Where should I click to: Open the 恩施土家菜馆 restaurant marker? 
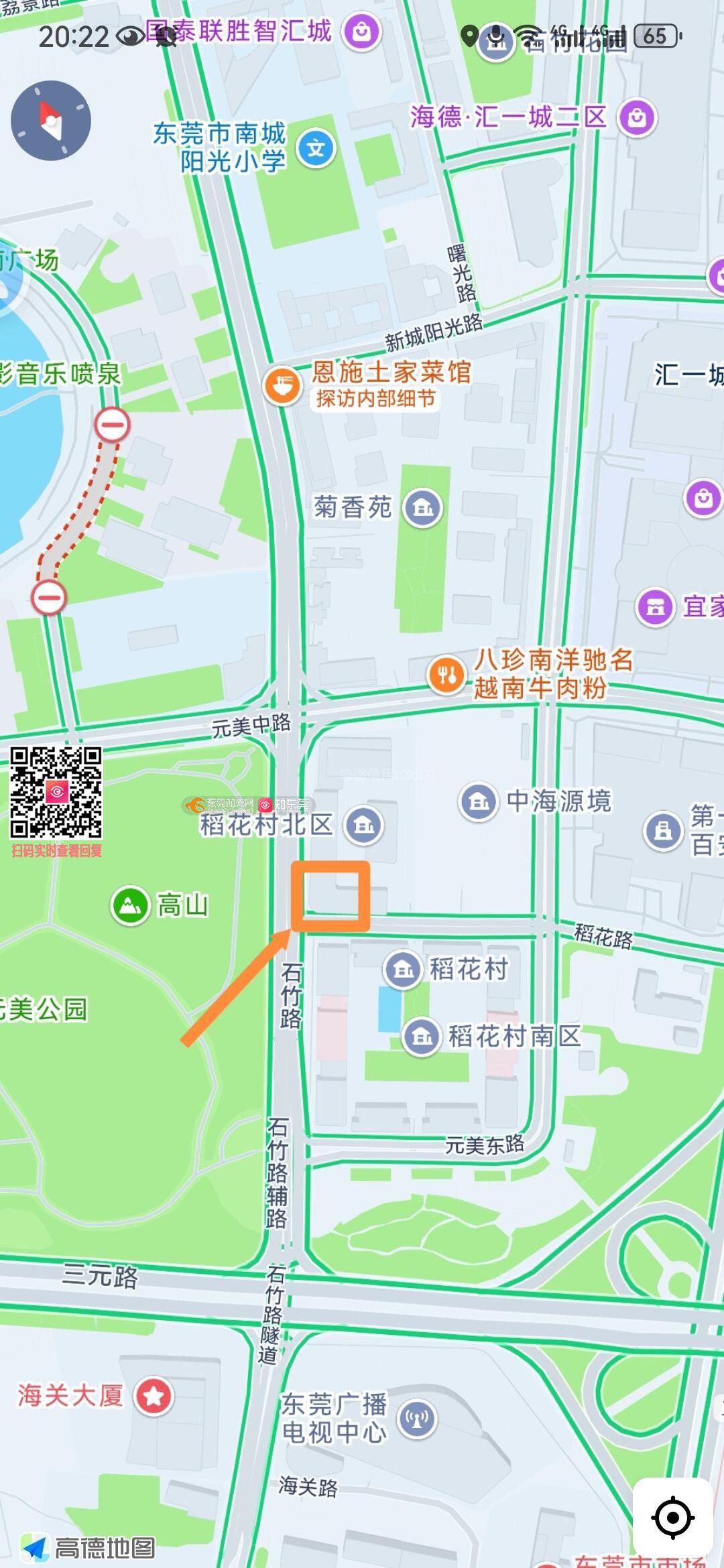(282, 385)
